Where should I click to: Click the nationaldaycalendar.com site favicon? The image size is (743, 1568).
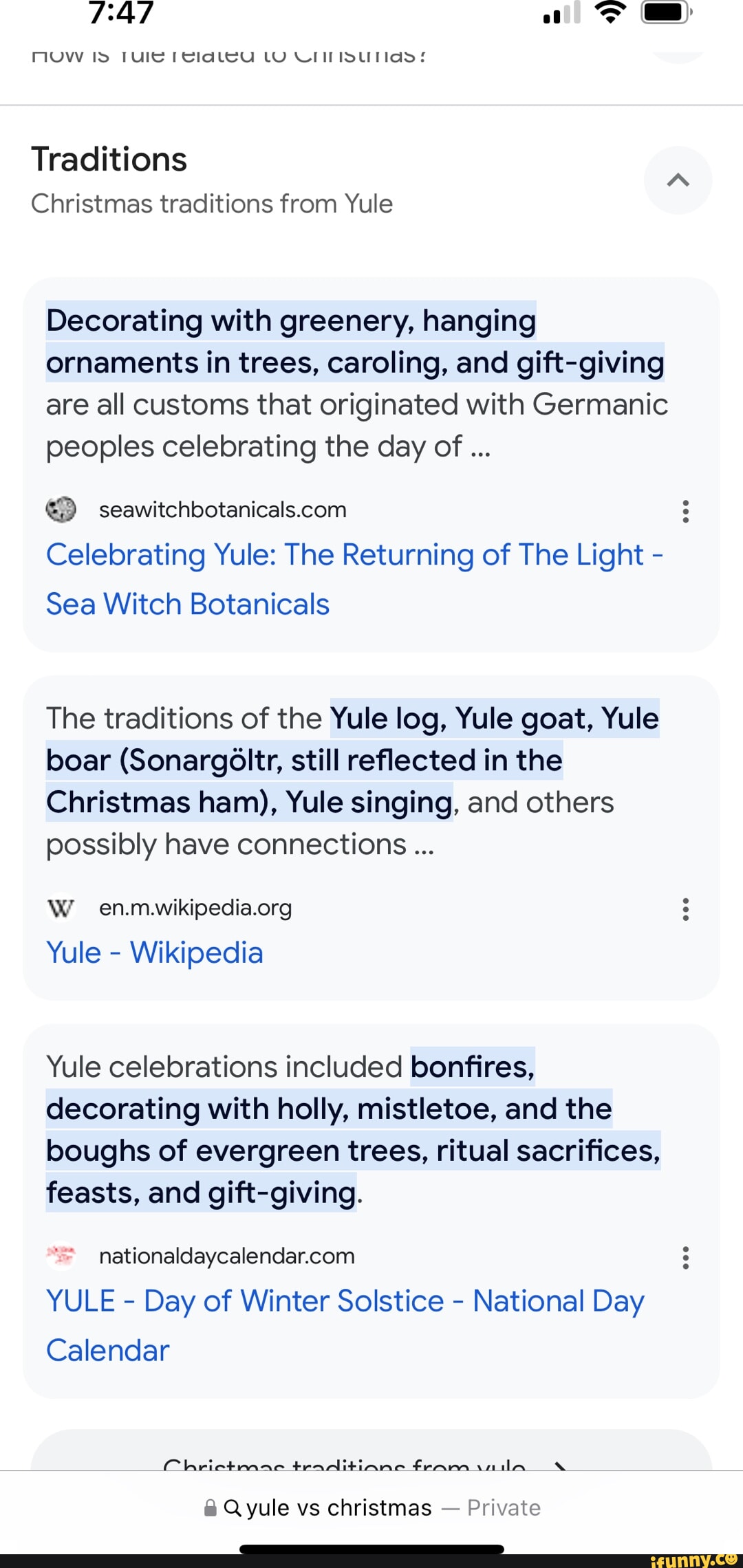point(61,1255)
